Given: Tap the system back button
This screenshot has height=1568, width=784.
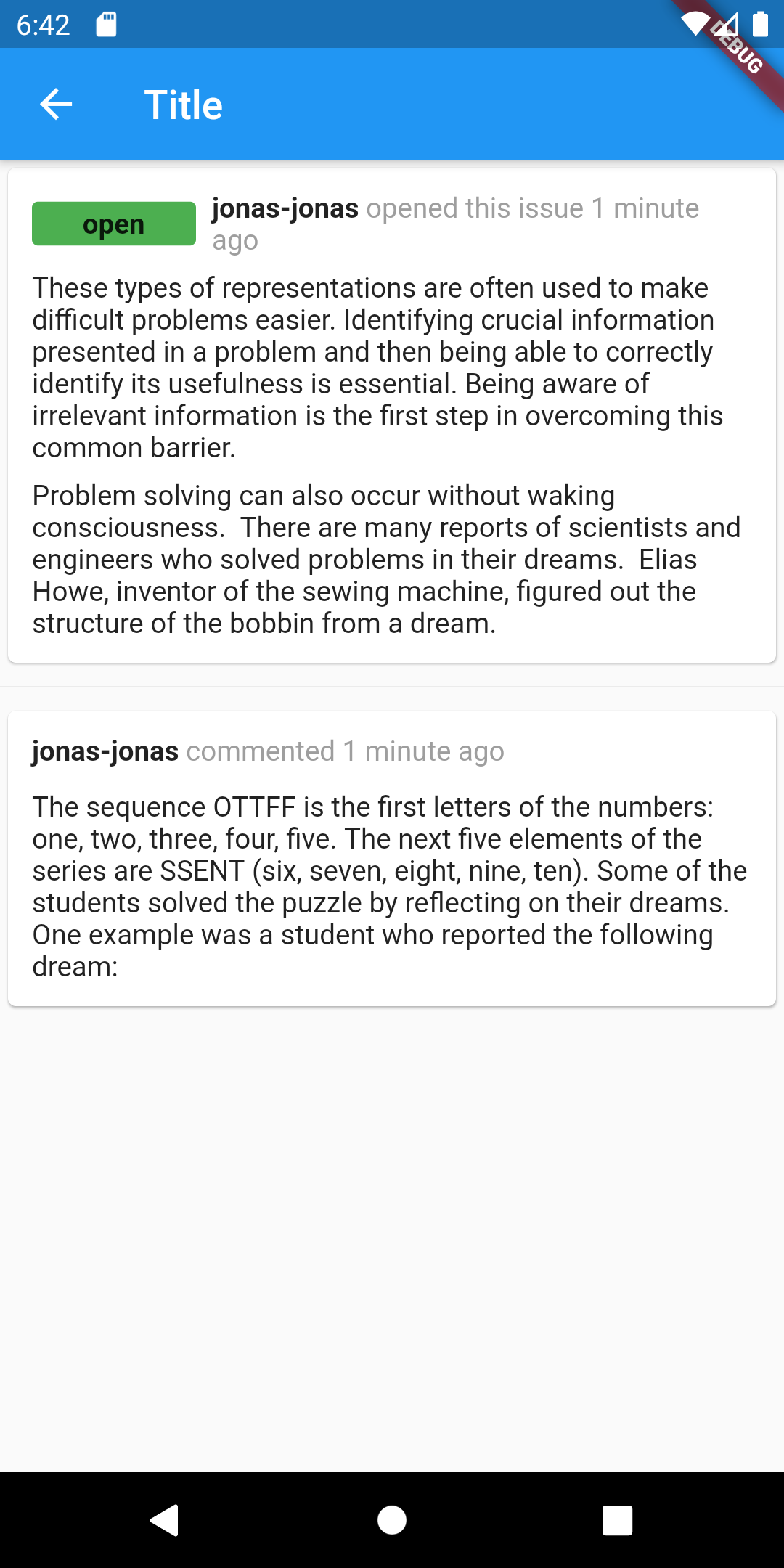Looking at the screenshot, I should tap(165, 1520).
